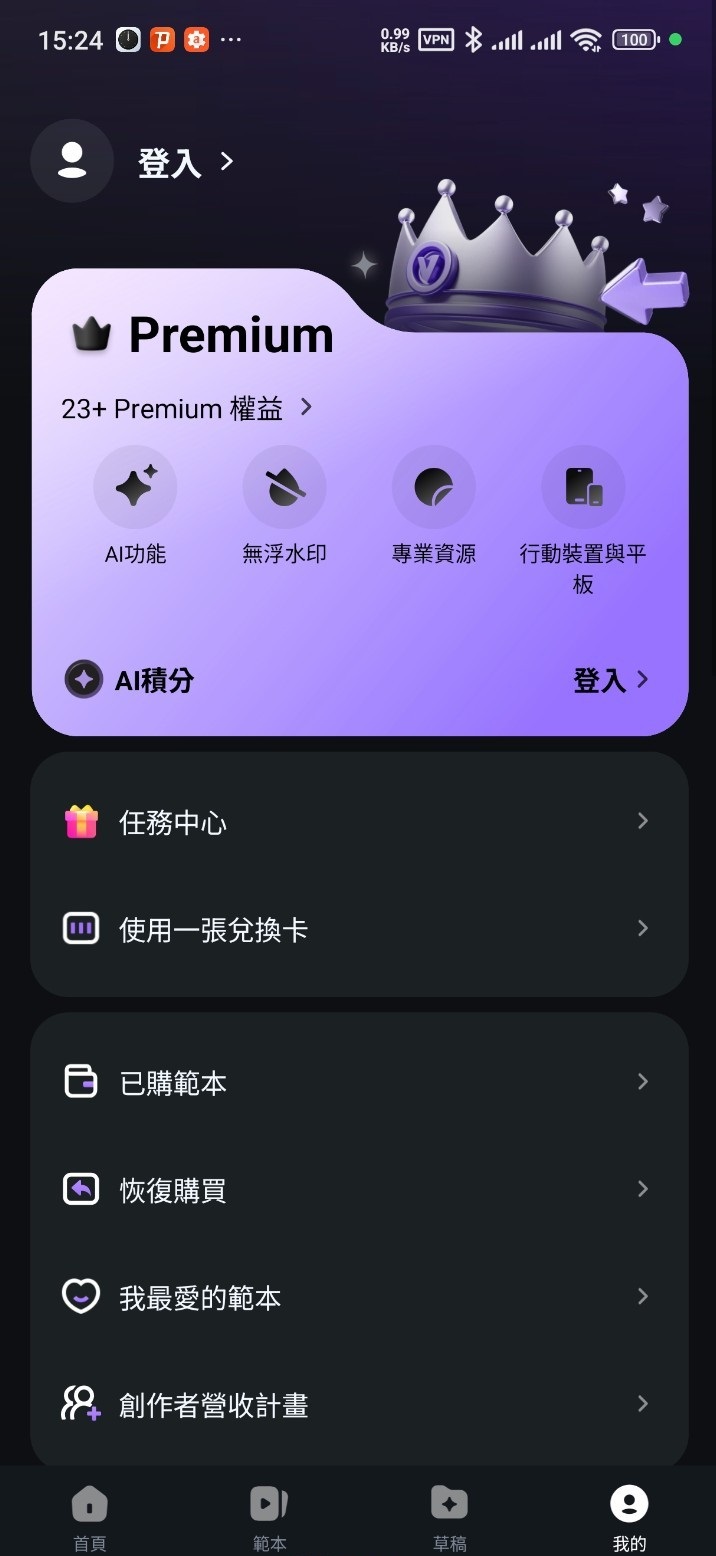Open the 23+ Premium 權益 benefits link
The image size is (716, 1556).
(x=187, y=408)
